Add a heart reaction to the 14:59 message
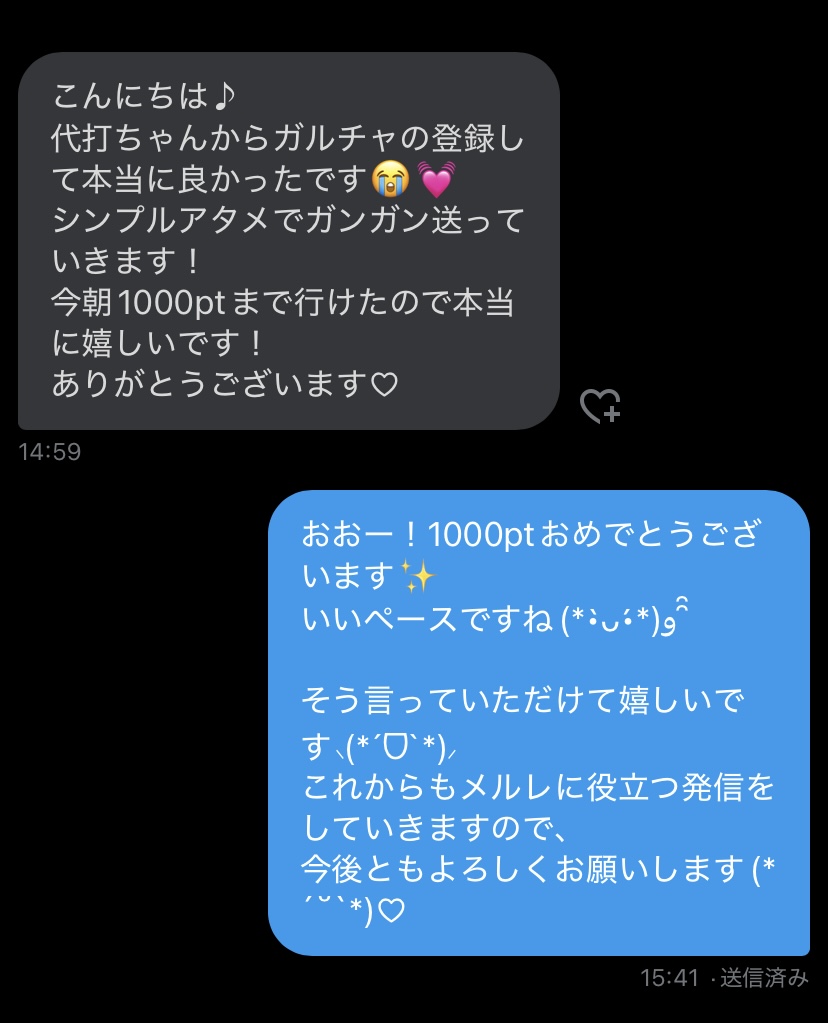Screen dimensions: 828x1023 [600, 406]
